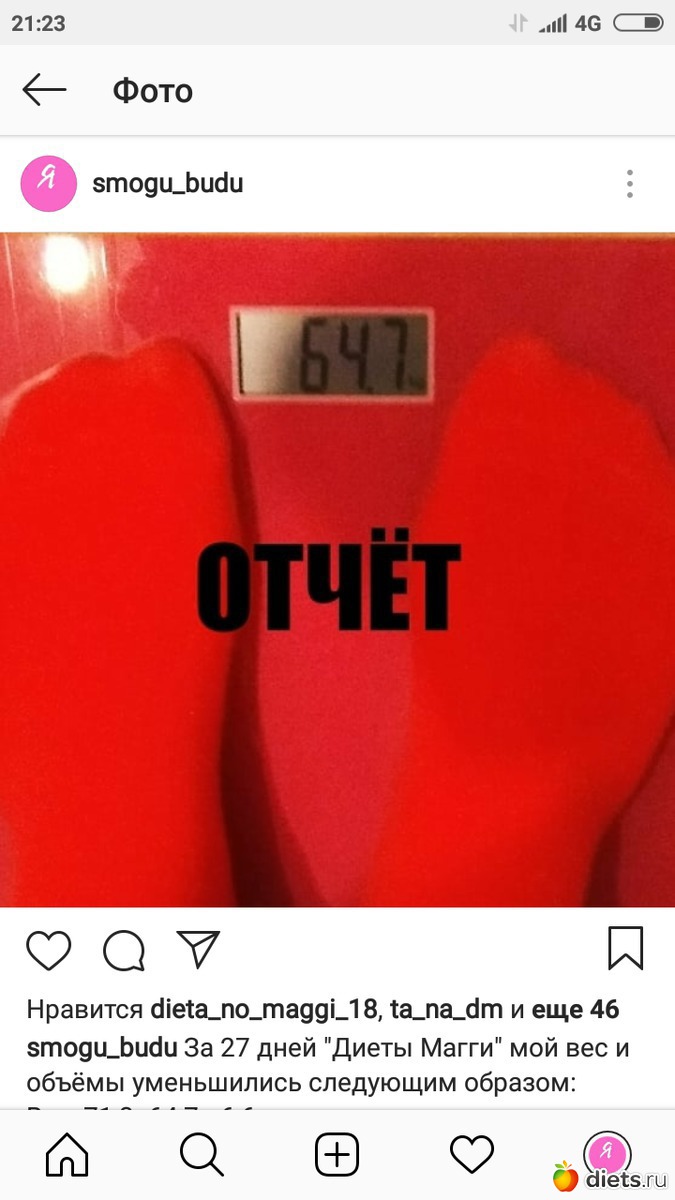Bookmark this post
Screen dimensions: 675x1200
tap(626, 948)
